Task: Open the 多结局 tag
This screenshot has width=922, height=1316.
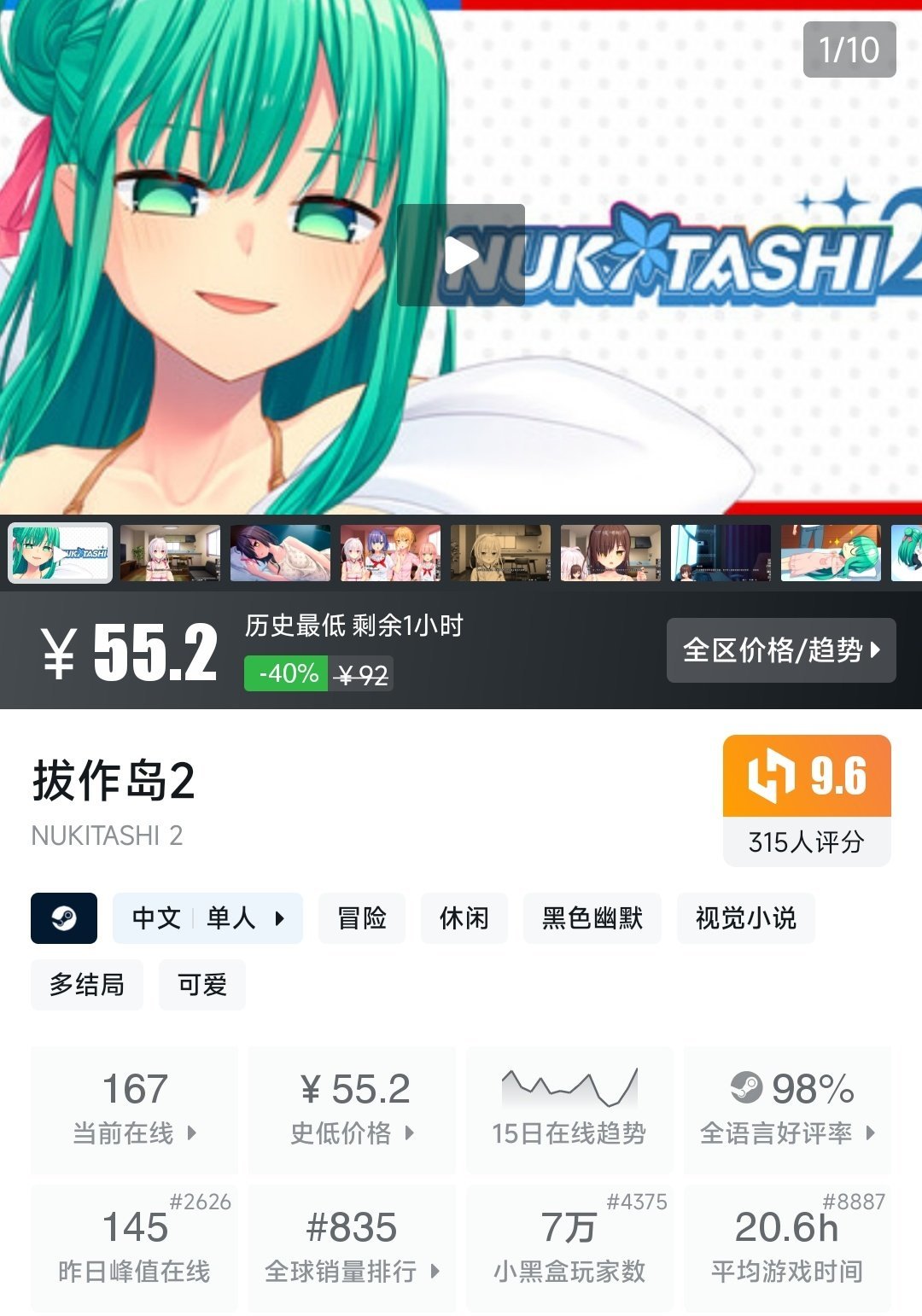Action: pyautogui.click(x=87, y=985)
